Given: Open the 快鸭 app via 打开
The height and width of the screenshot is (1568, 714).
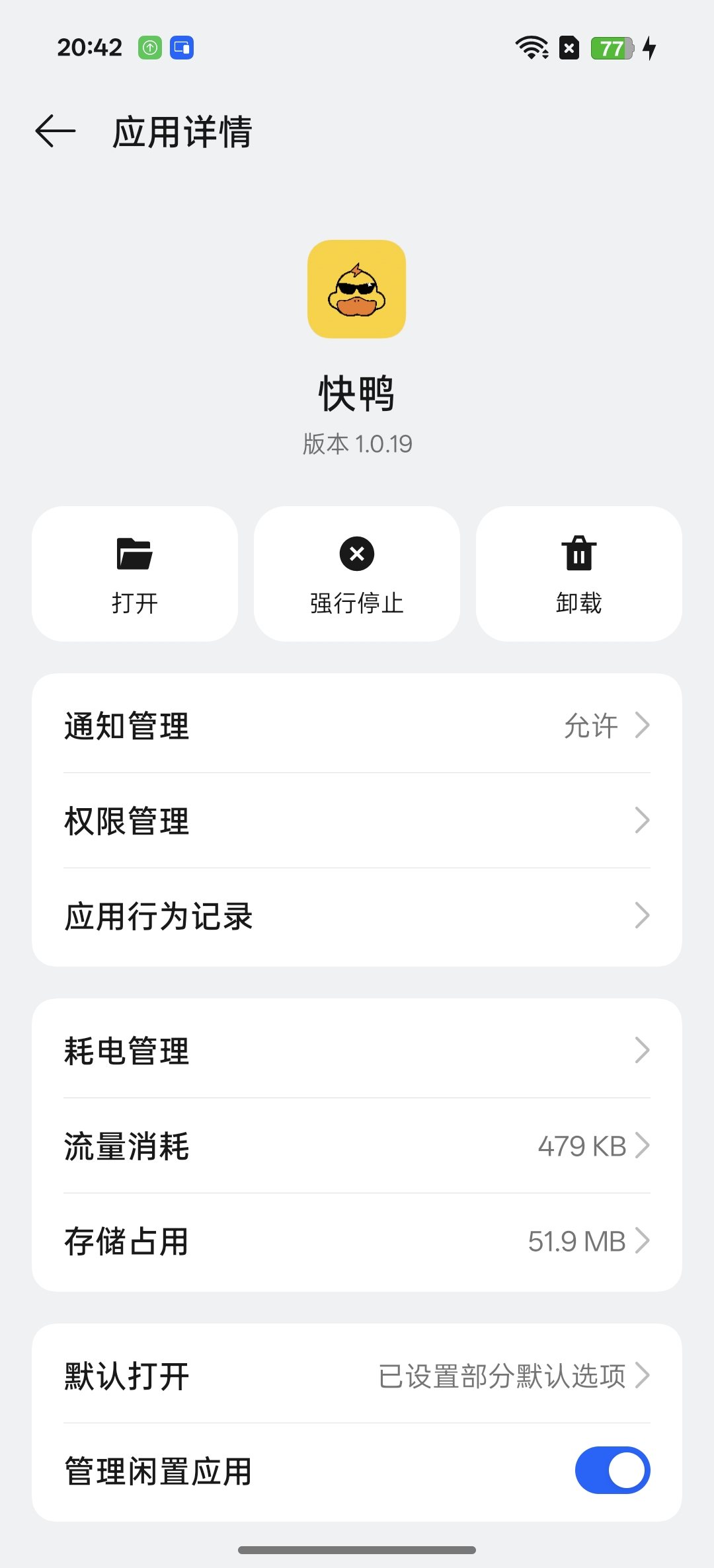Looking at the screenshot, I should 135,574.
